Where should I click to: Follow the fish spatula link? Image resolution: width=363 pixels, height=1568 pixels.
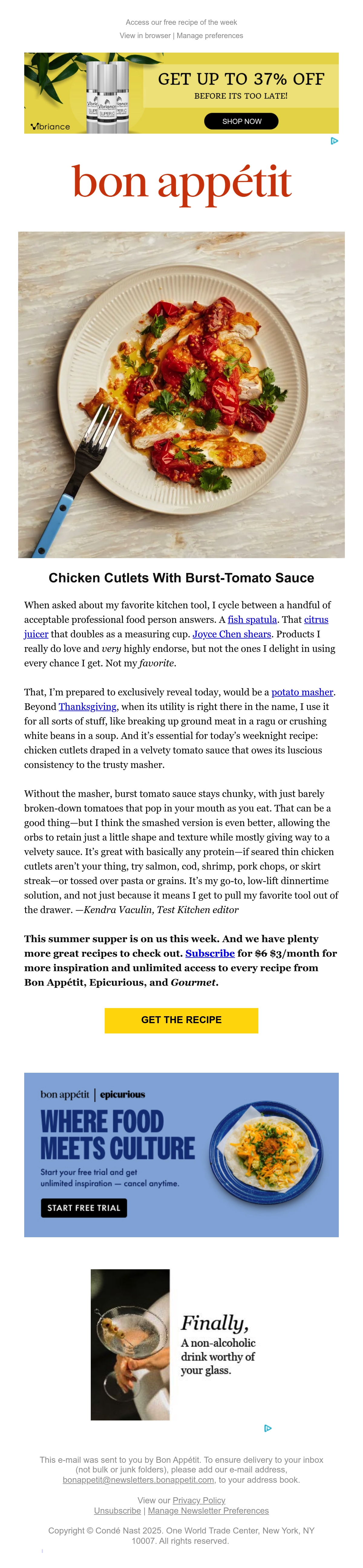(252, 620)
